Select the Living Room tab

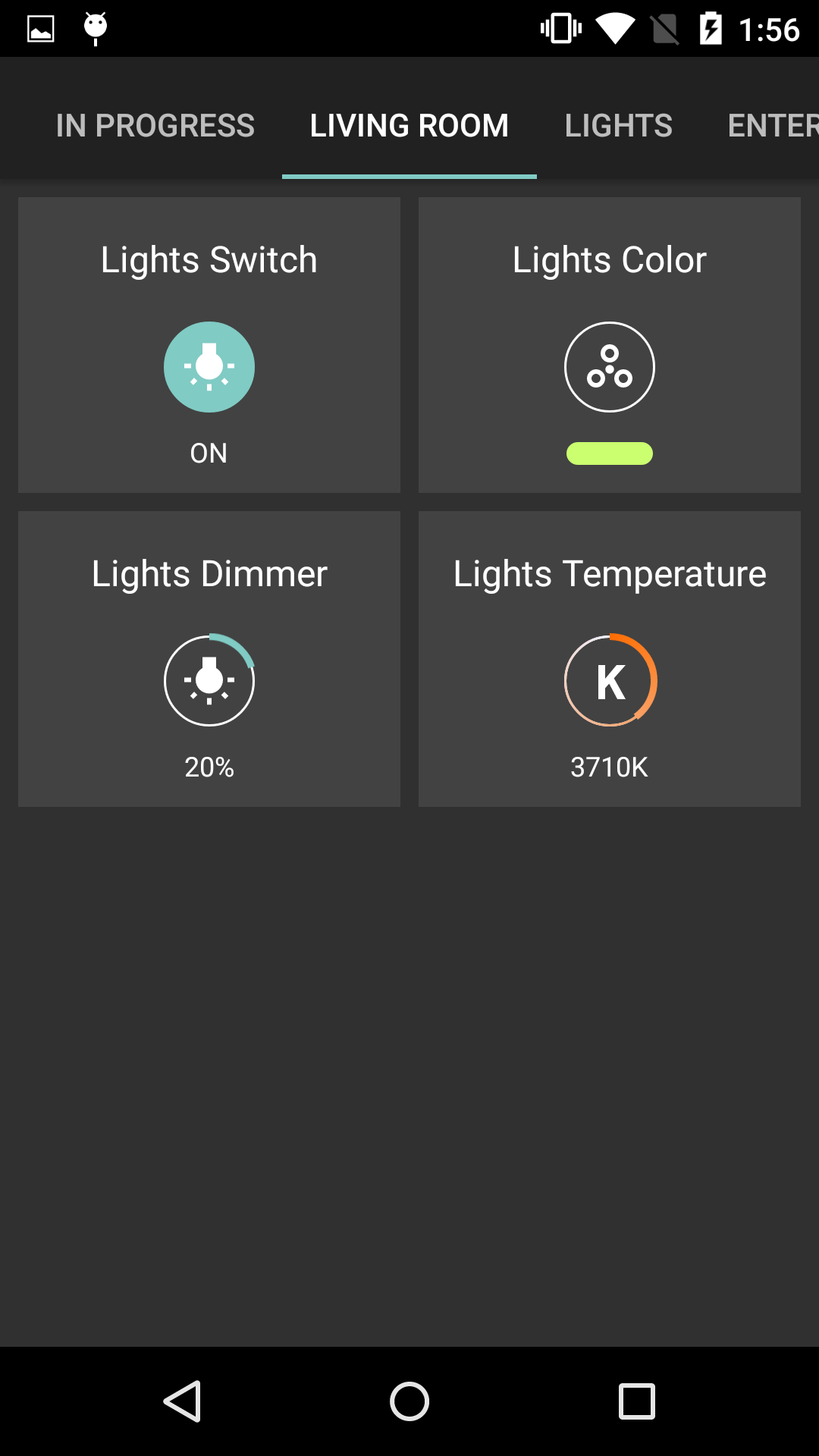point(409,125)
